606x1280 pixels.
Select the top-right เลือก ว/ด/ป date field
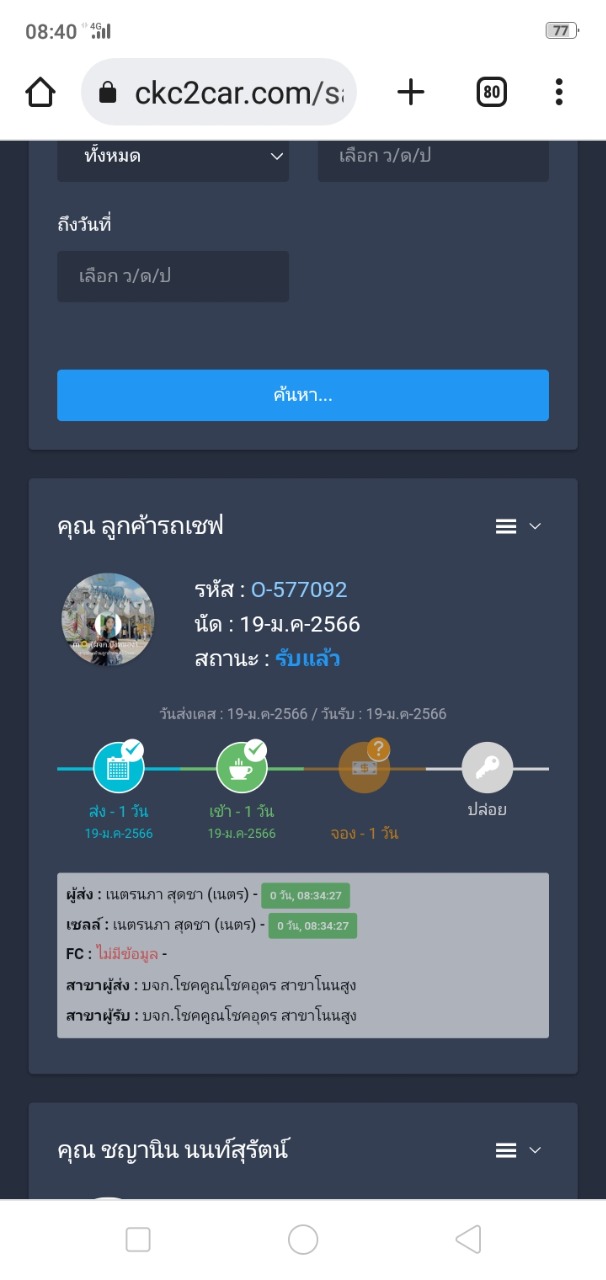pyautogui.click(x=433, y=156)
